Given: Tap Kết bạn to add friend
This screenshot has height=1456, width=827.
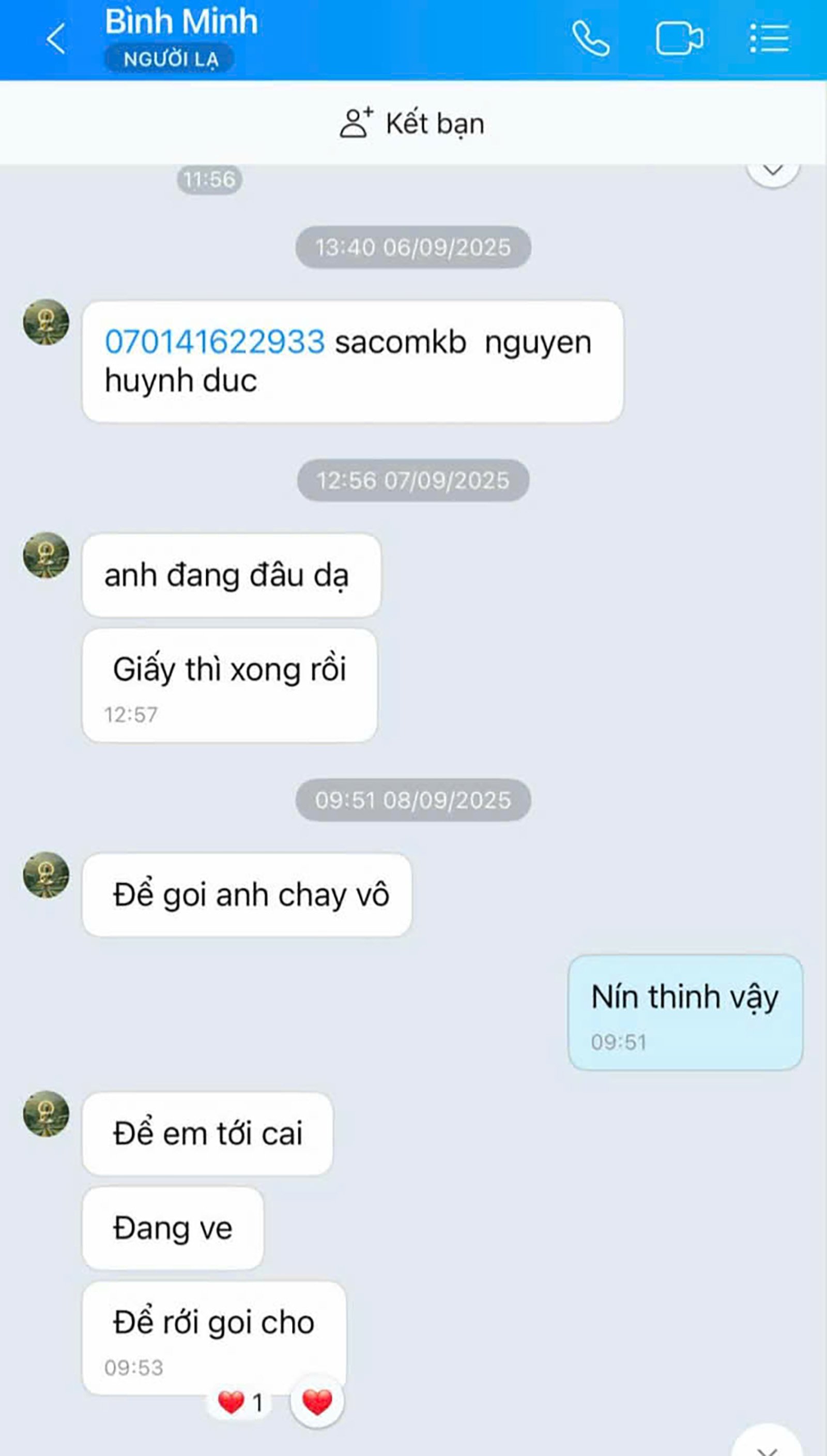Looking at the screenshot, I should tap(412, 123).
